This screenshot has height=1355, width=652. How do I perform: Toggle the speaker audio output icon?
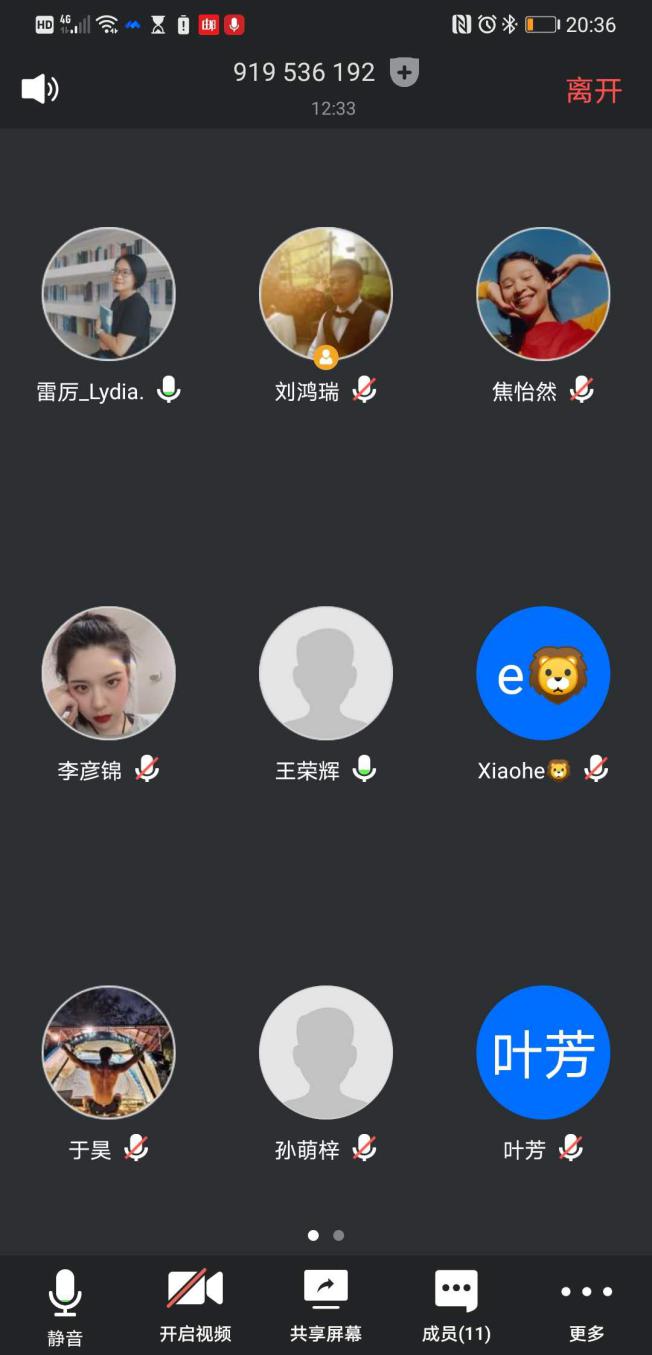[x=40, y=89]
